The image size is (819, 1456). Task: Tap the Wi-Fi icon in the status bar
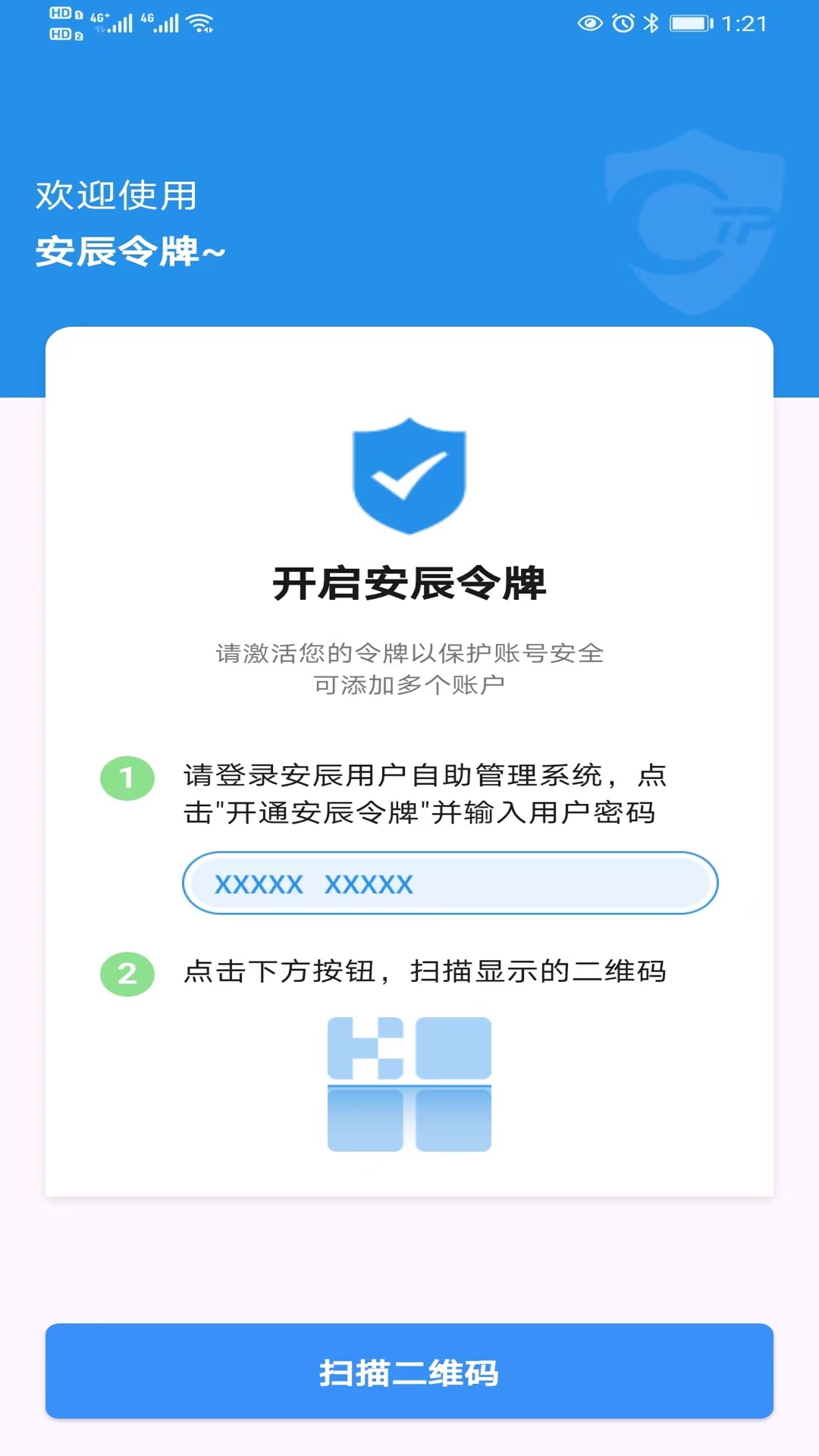(199, 21)
